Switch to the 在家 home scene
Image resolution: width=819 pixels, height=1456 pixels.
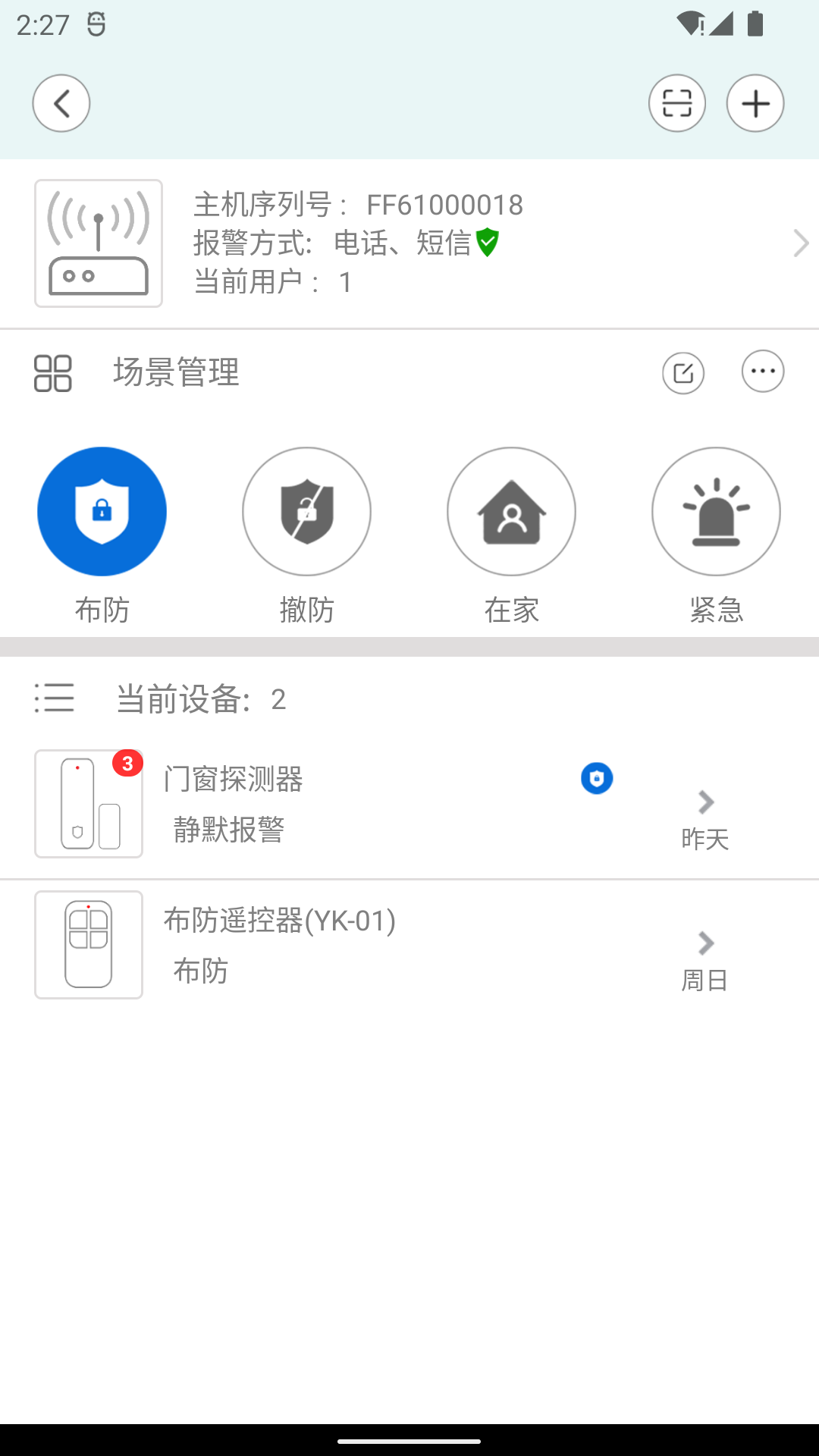tap(511, 512)
